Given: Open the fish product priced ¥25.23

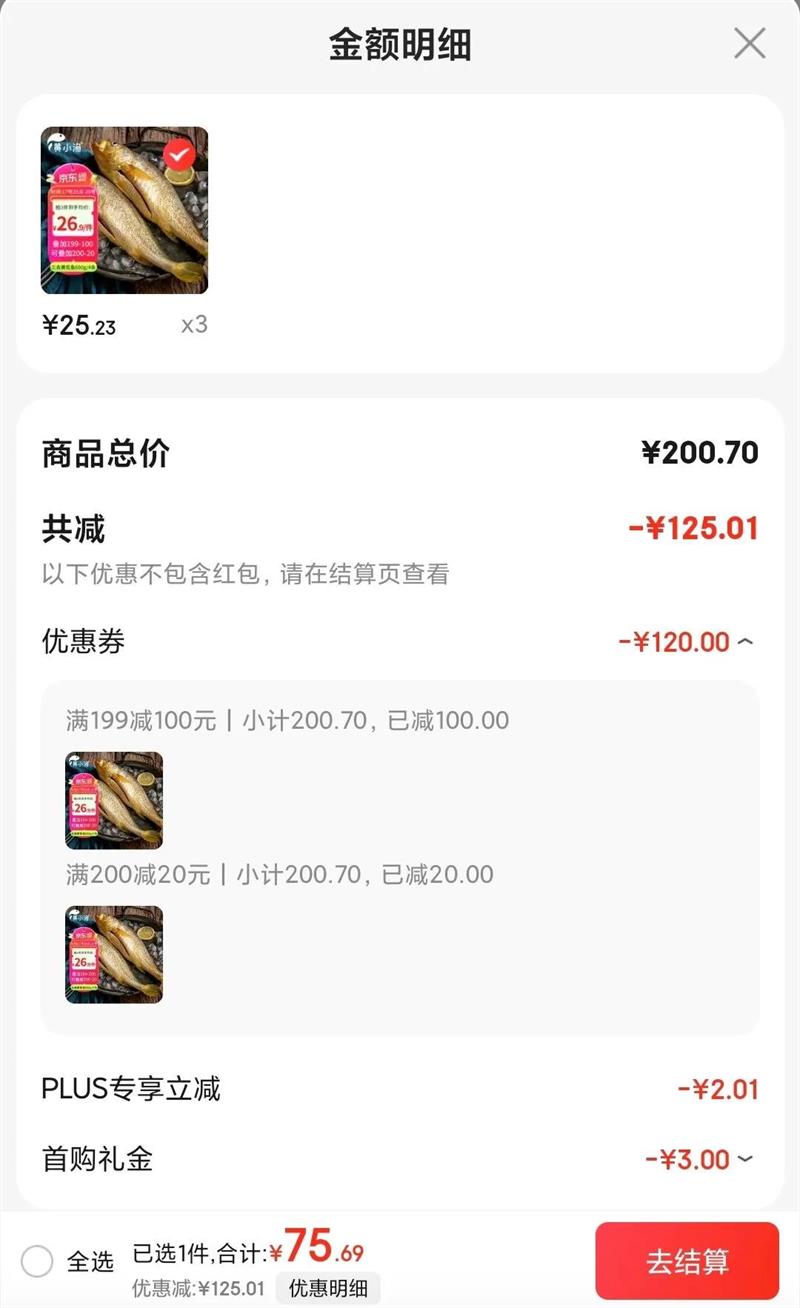Looking at the screenshot, I should pyautogui.click(x=124, y=210).
